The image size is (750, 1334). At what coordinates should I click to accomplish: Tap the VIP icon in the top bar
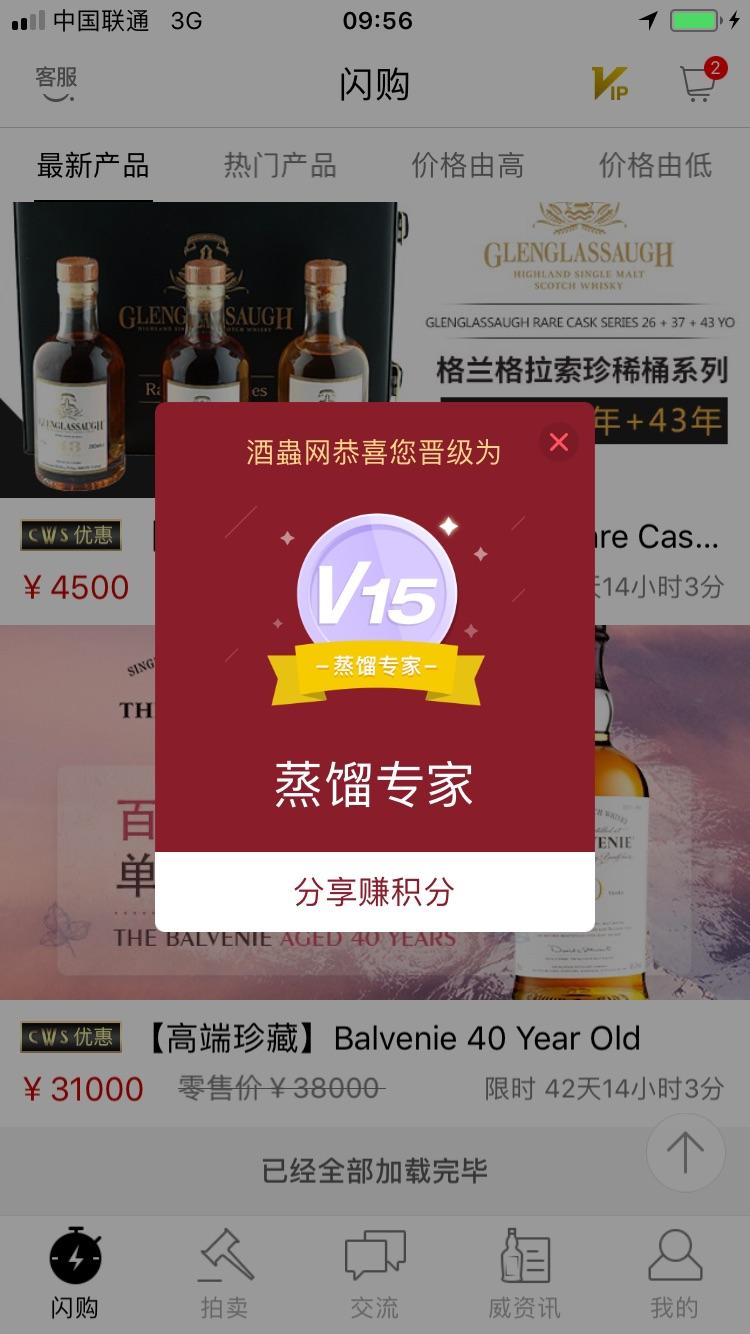point(611,85)
